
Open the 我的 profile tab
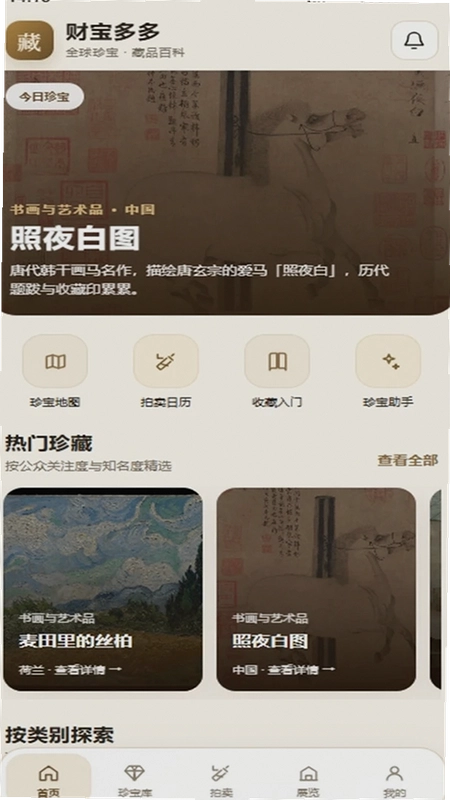coord(394,781)
